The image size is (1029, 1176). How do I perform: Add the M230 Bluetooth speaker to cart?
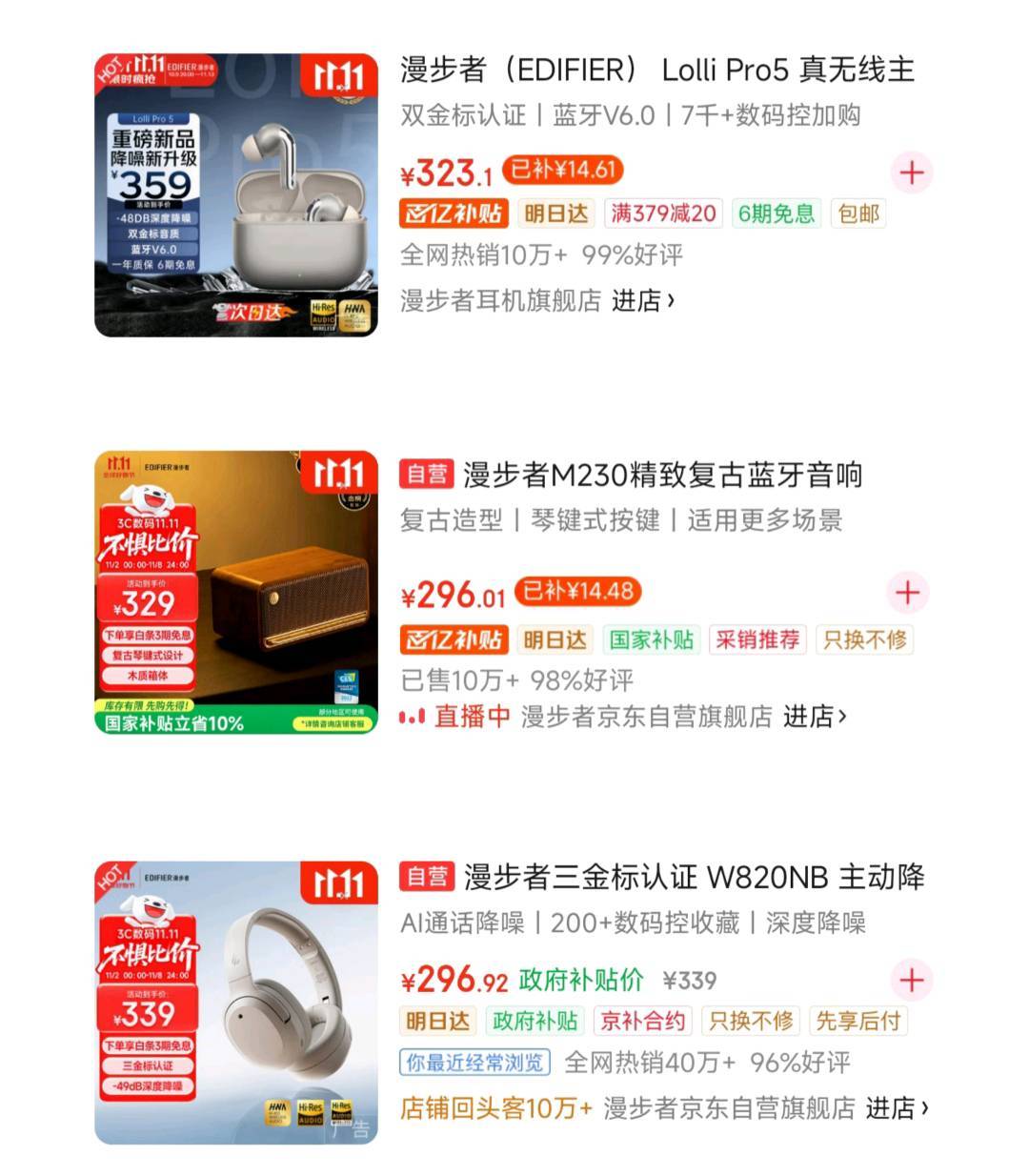pos(907,593)
